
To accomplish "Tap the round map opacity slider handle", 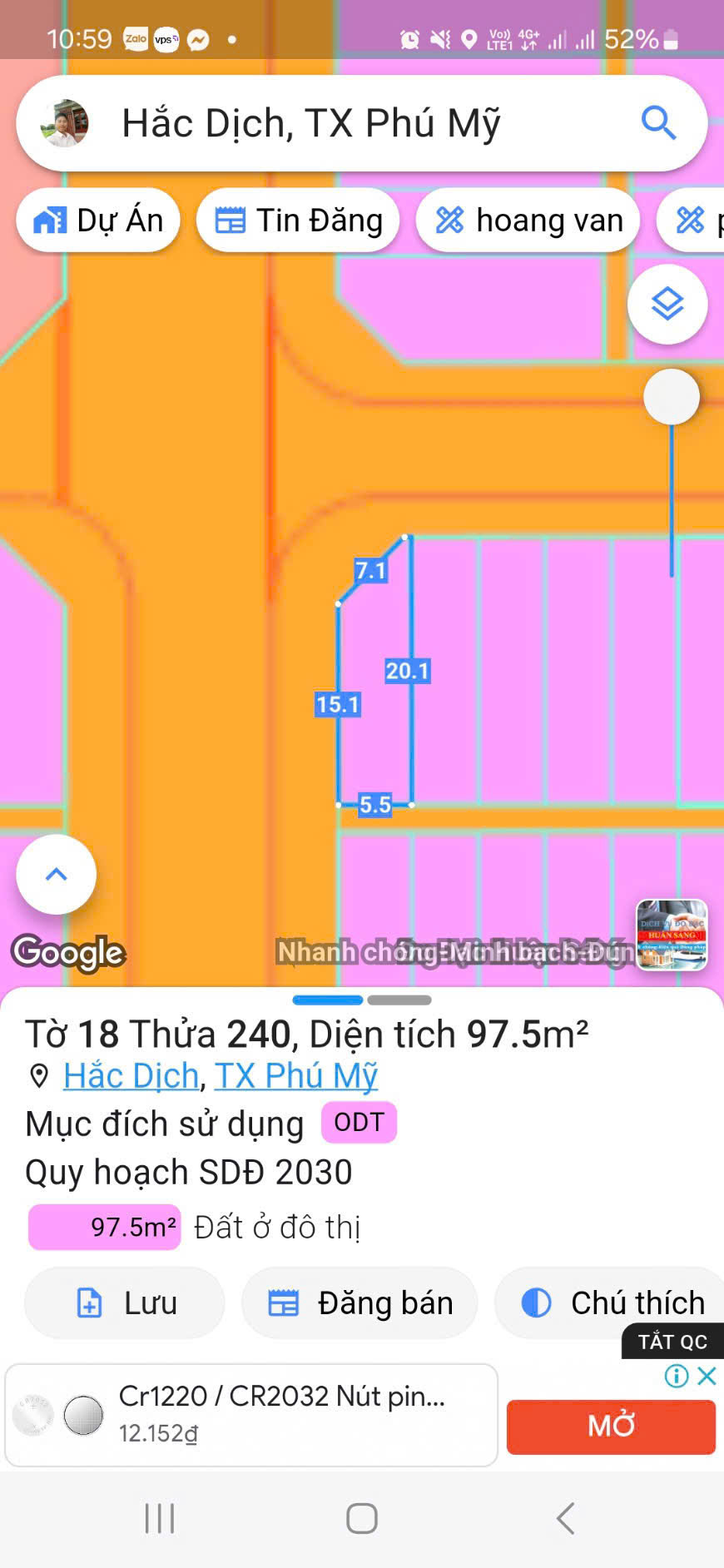I will 672,397.
